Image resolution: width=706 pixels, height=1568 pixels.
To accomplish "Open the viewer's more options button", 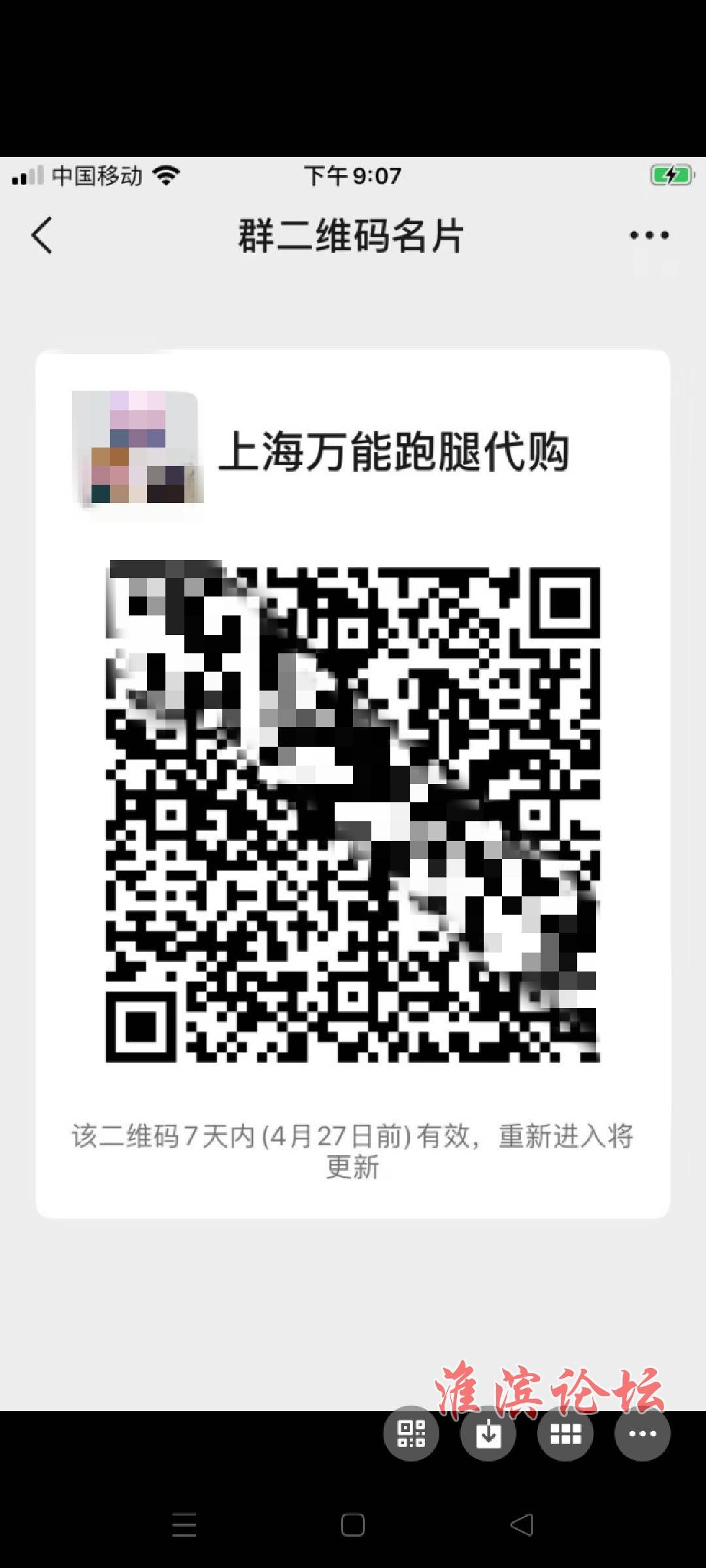I will (x=643, y=1433).
